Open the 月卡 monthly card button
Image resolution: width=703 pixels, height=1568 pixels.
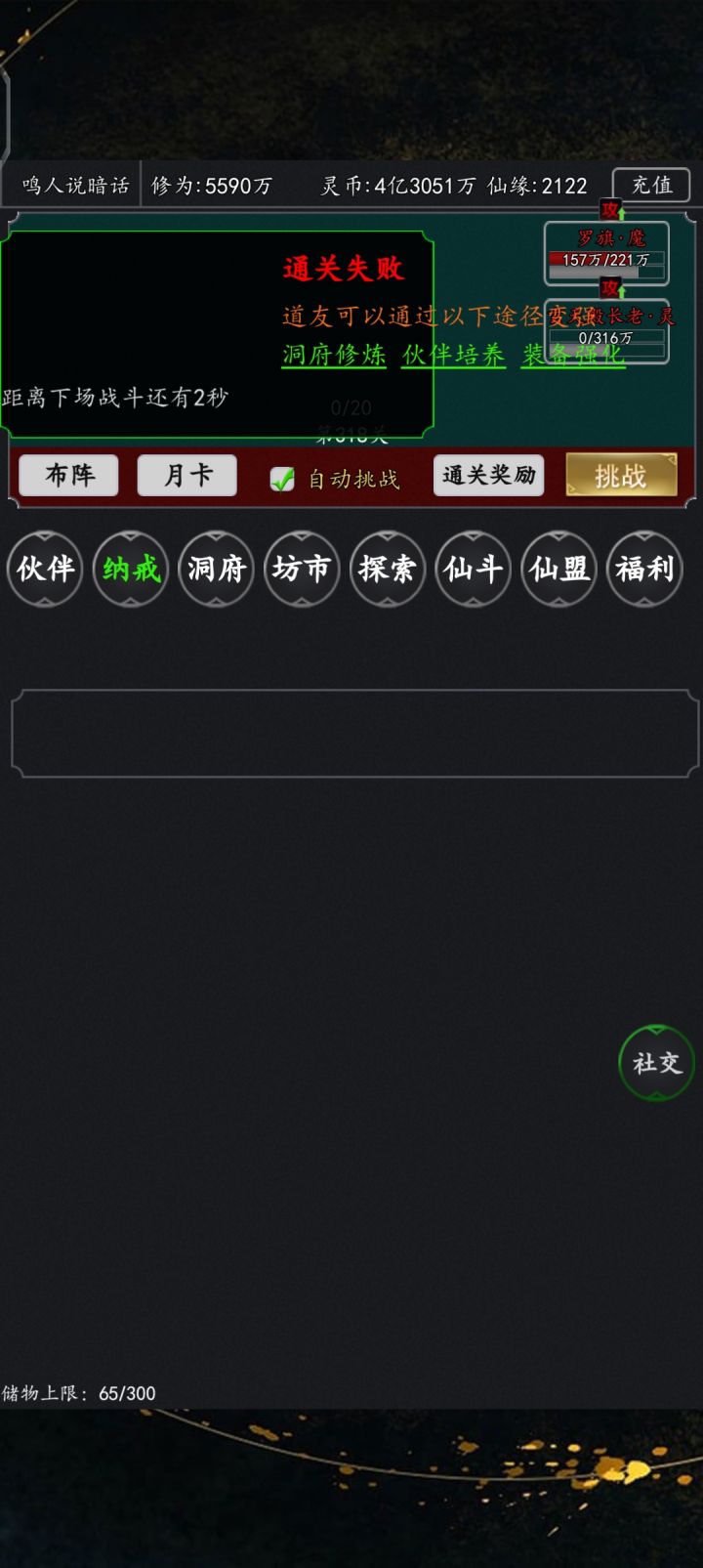tap(186, 476)
